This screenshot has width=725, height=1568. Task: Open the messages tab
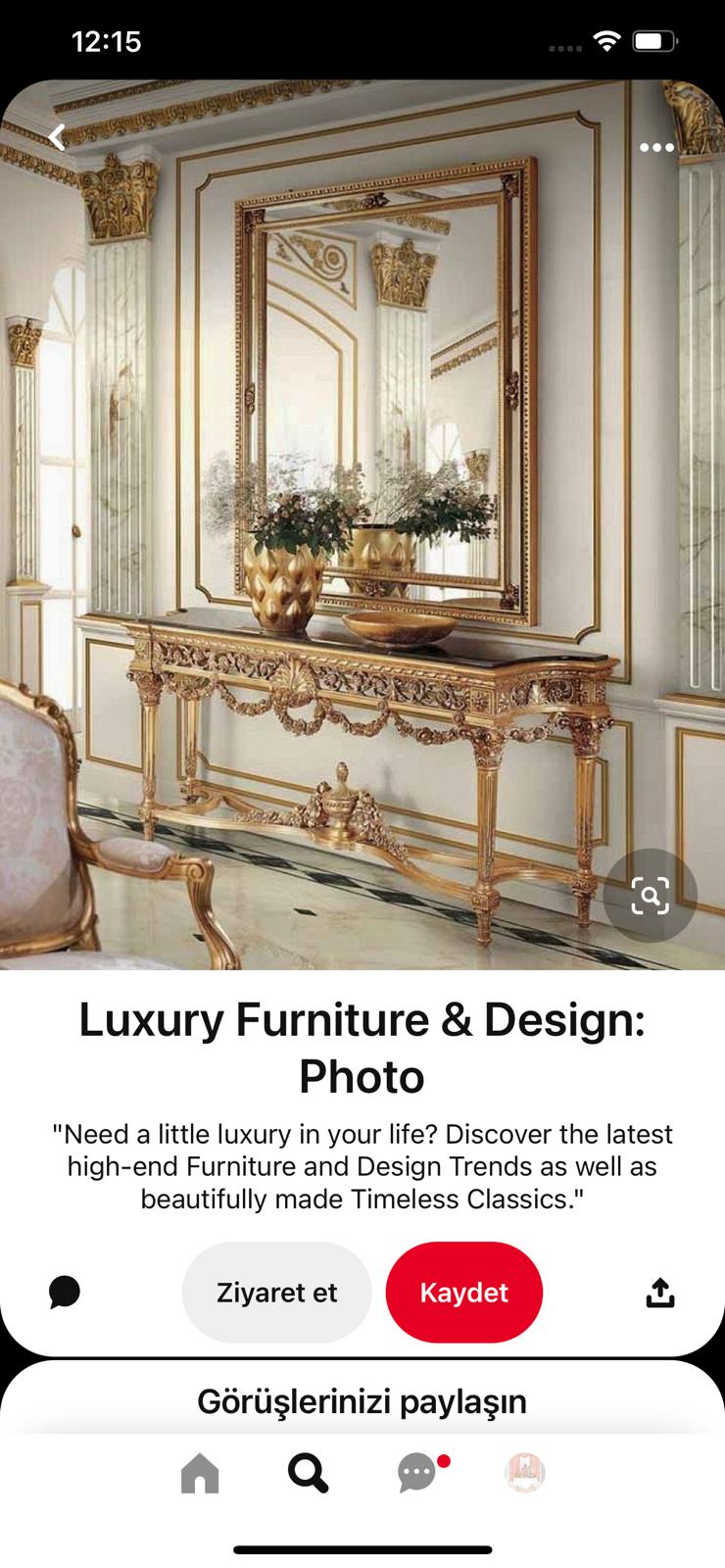[419, 1473]
